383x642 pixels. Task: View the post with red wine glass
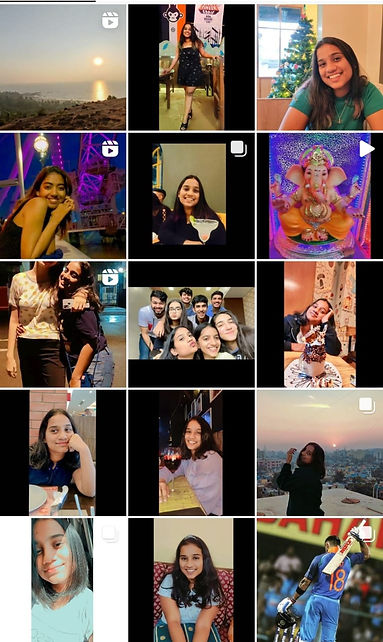tap(191, 453)
